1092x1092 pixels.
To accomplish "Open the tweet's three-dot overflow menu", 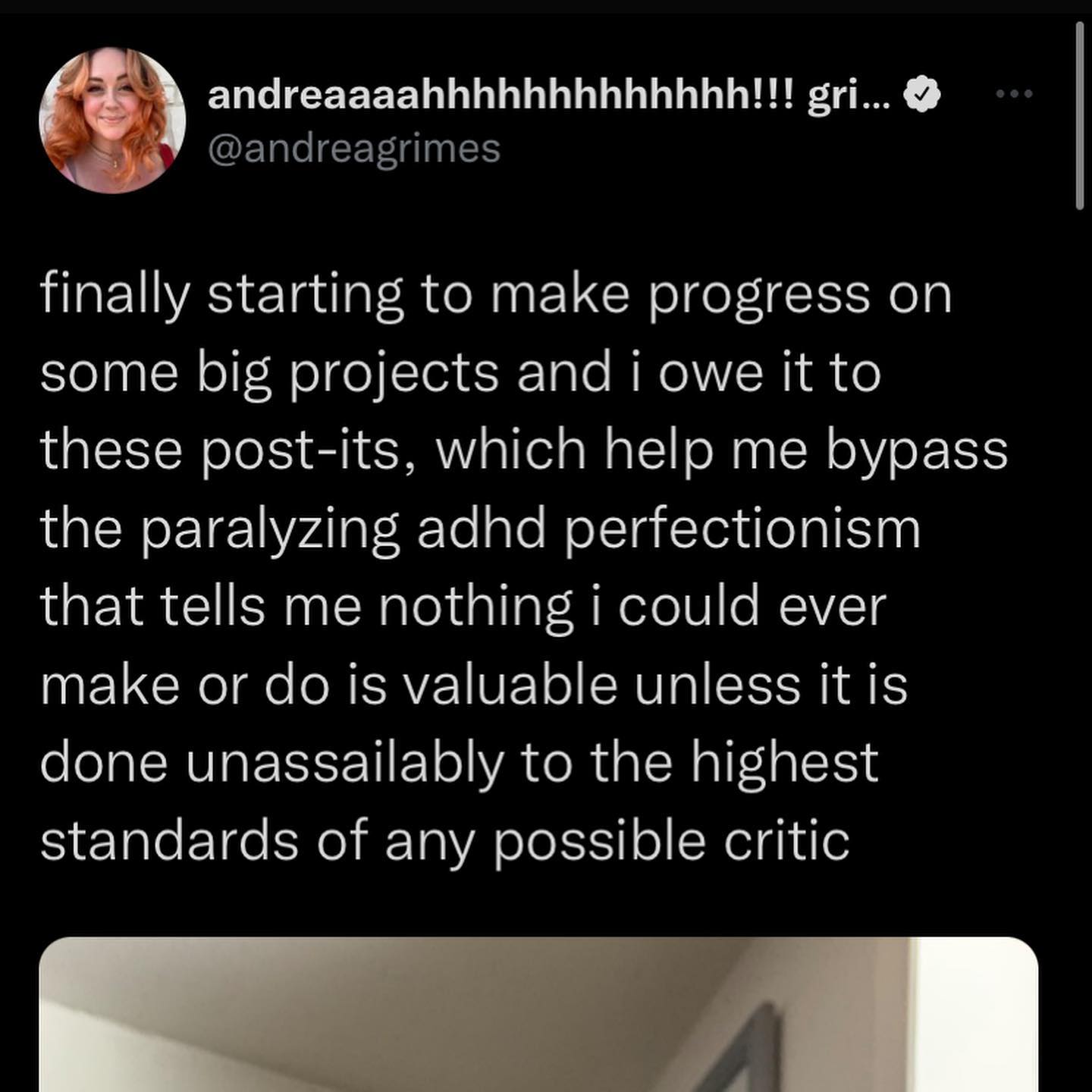I will point(1014,94).
